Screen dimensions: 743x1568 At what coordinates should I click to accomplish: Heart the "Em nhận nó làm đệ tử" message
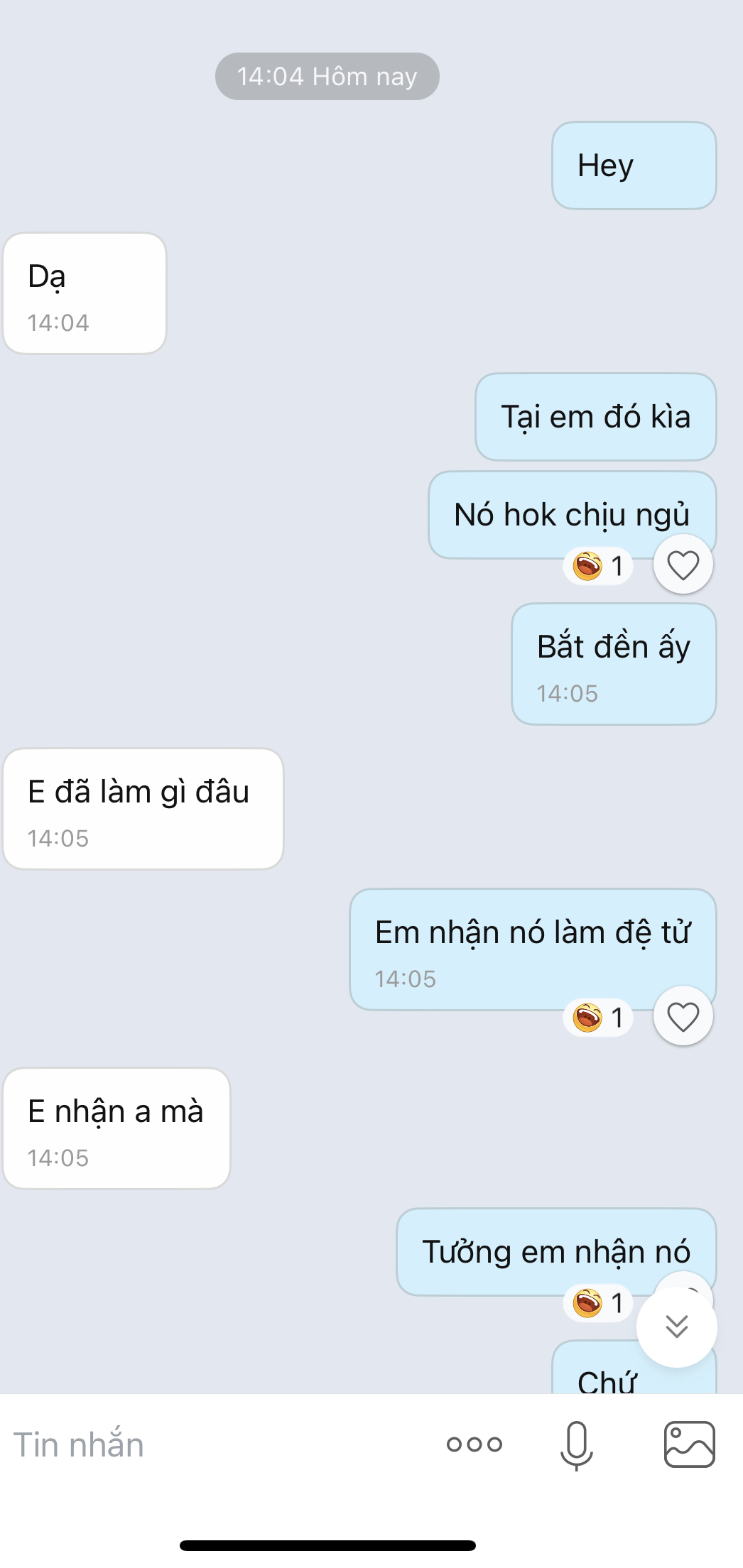click(683, 1017)
